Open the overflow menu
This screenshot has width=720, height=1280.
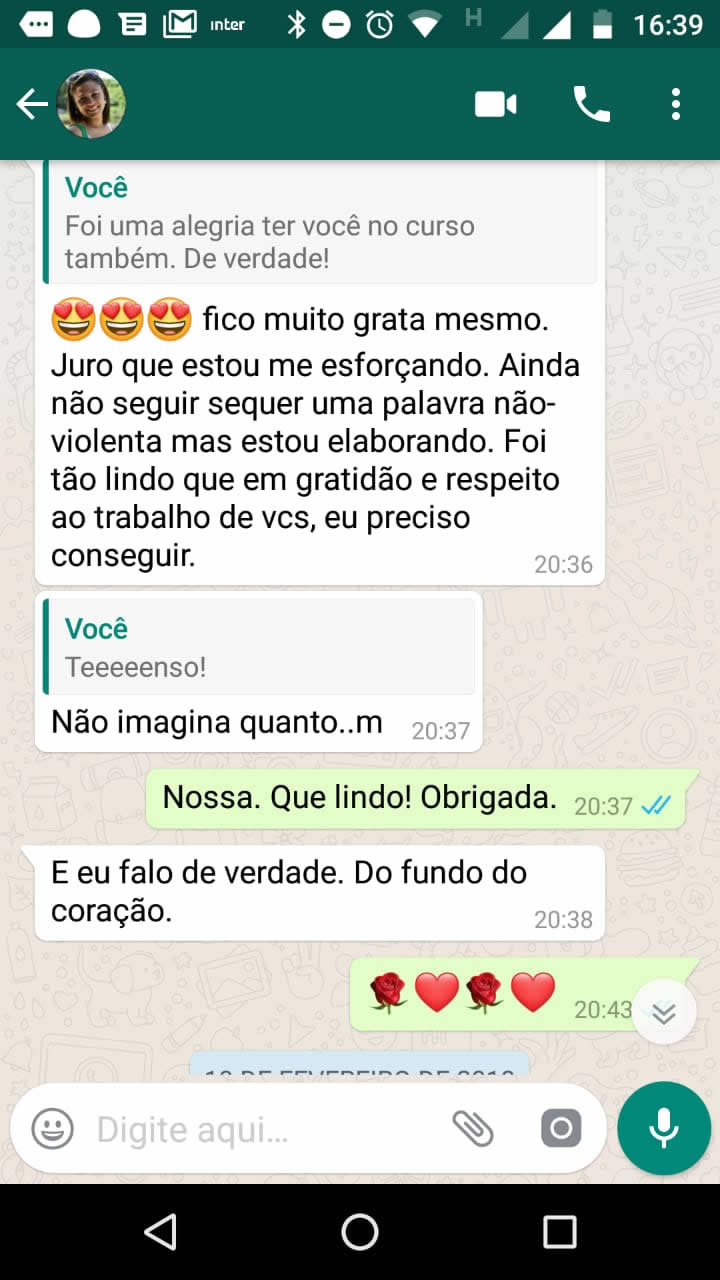tap(676, 104)
